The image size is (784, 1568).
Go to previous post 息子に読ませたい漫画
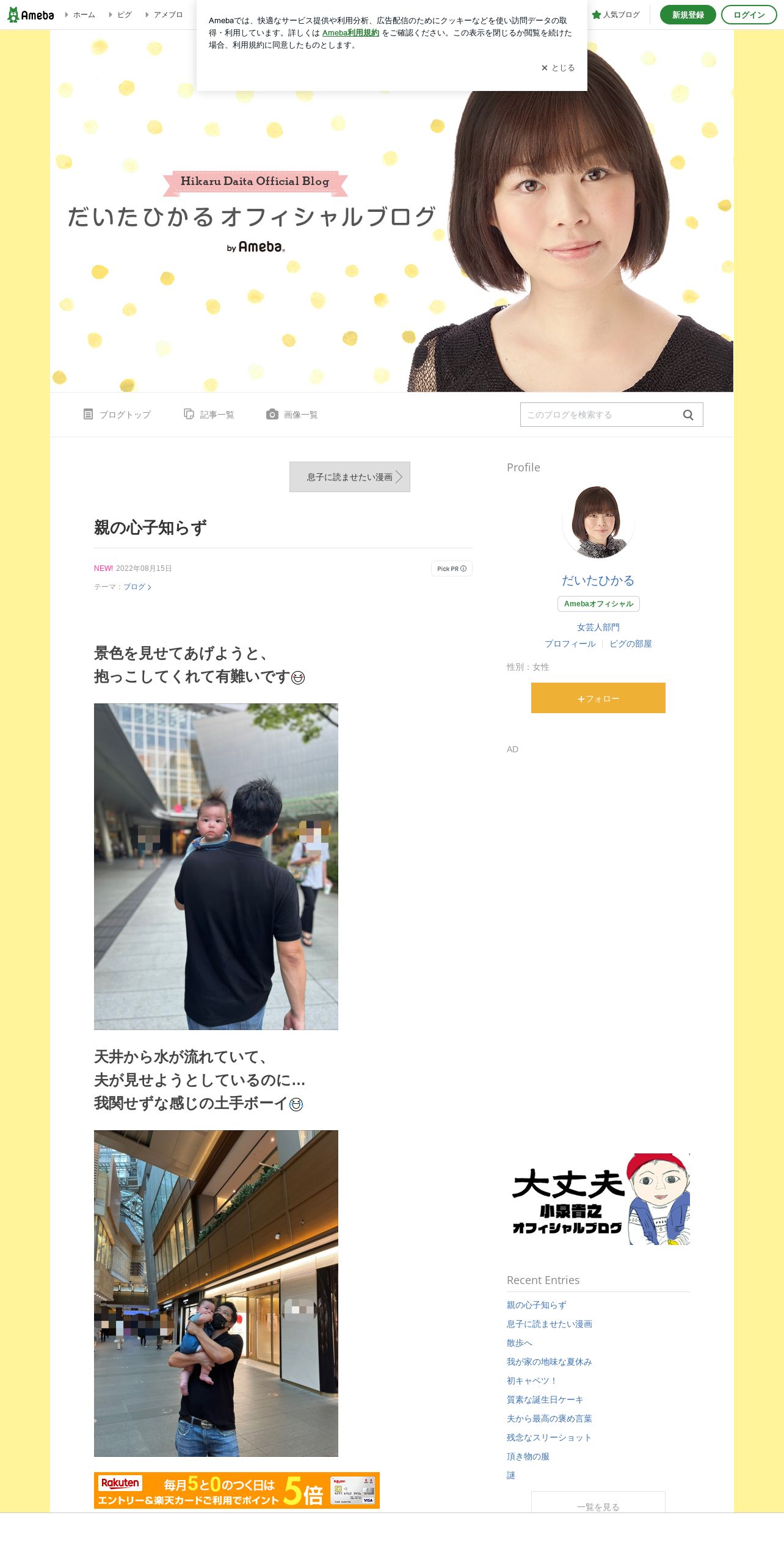pos(350,477)
